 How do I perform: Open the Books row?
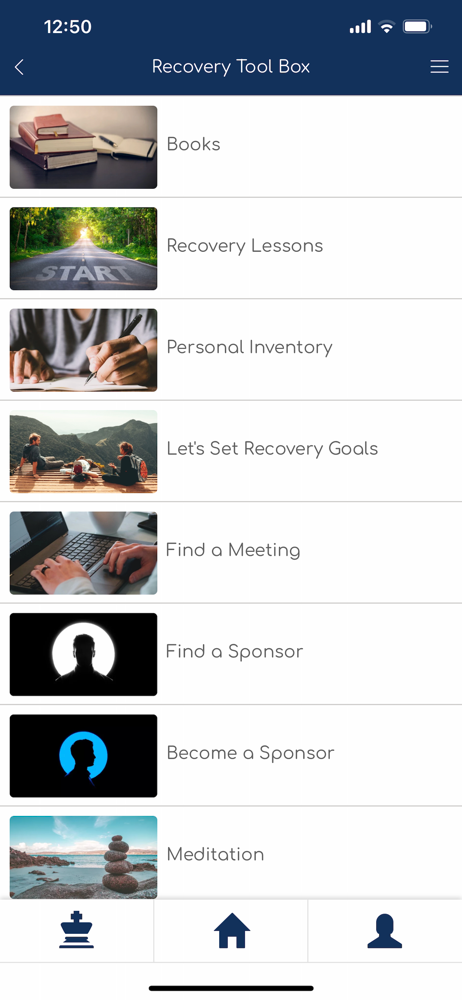pos(231,147)
